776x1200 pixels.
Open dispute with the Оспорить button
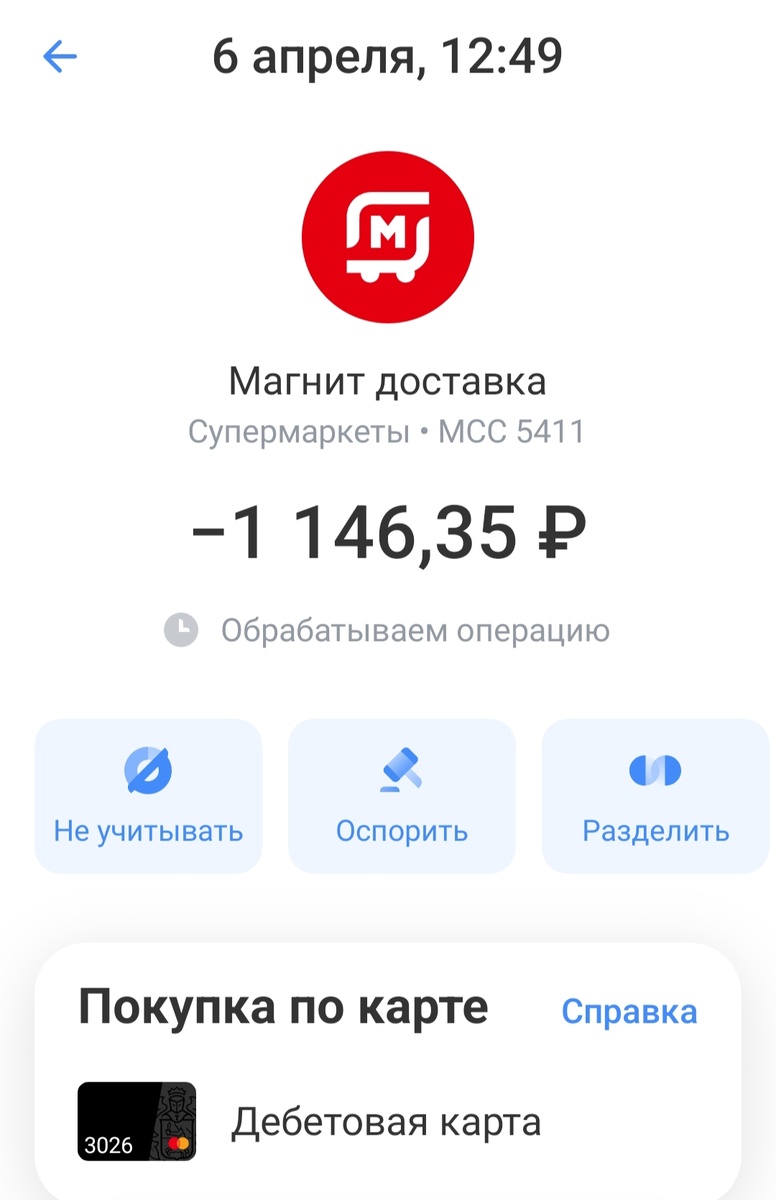[x=401, y=831]
